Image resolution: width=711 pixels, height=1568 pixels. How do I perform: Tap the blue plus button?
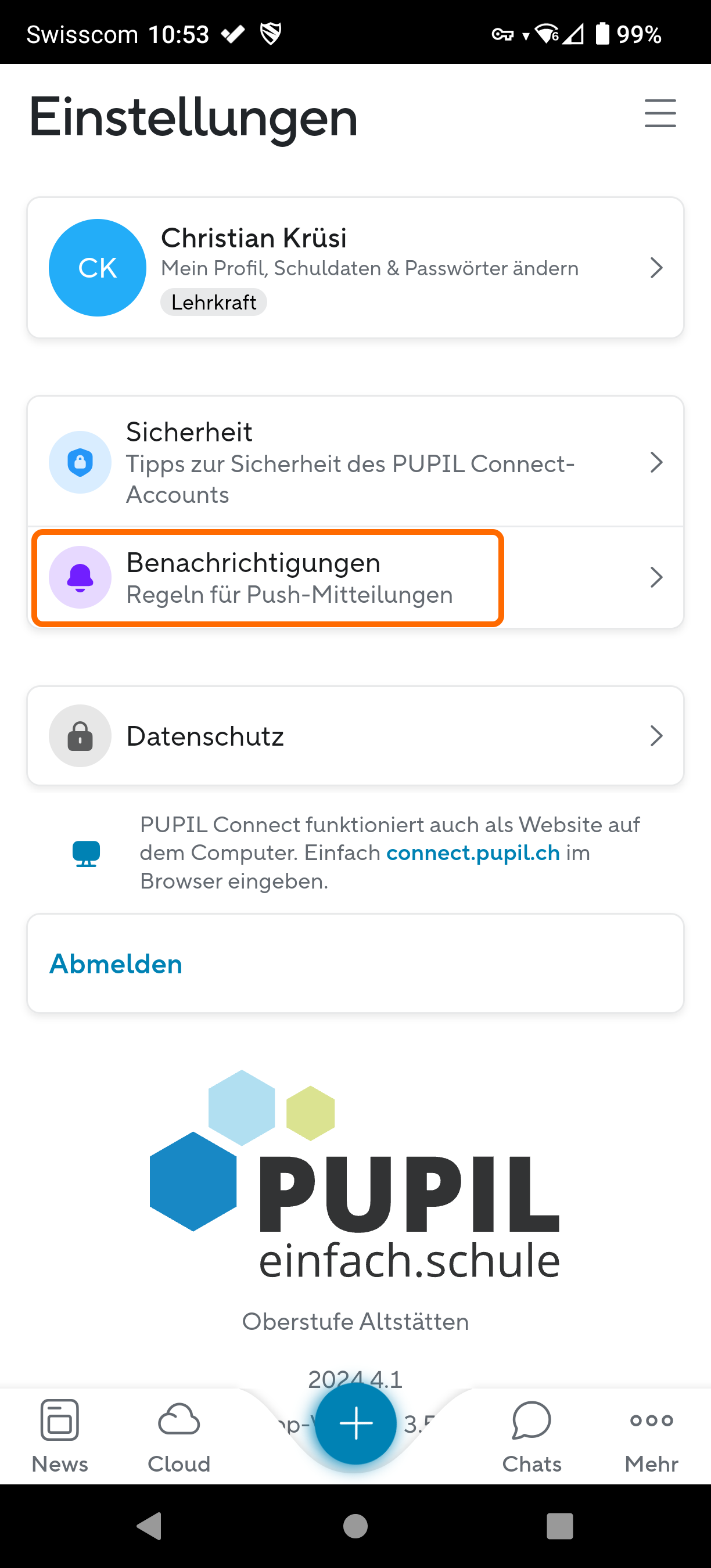point(355,1425)
